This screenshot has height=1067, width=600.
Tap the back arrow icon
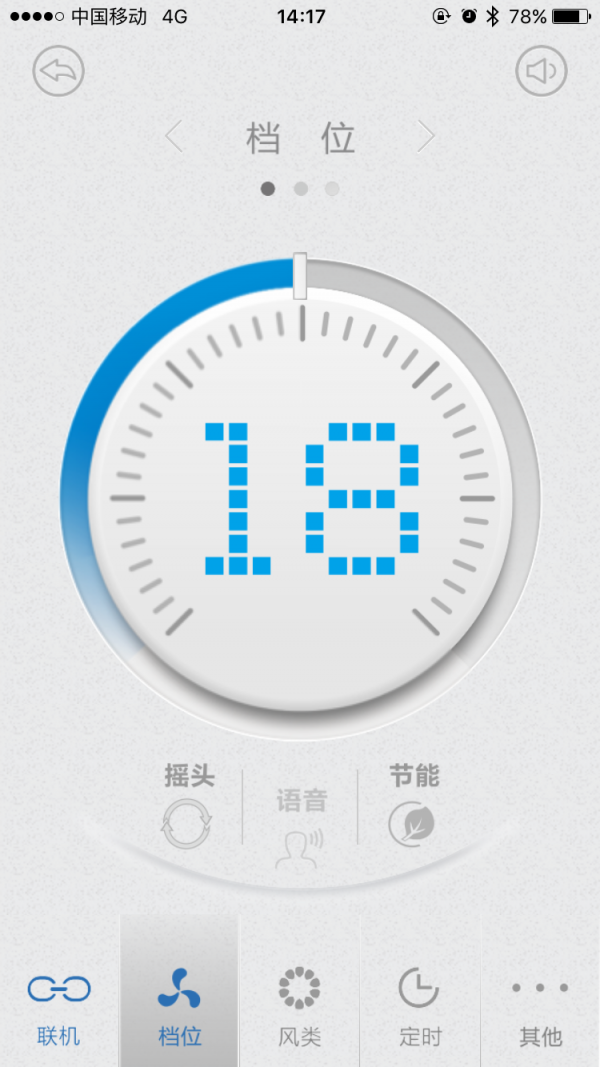[x=59, y=72]
